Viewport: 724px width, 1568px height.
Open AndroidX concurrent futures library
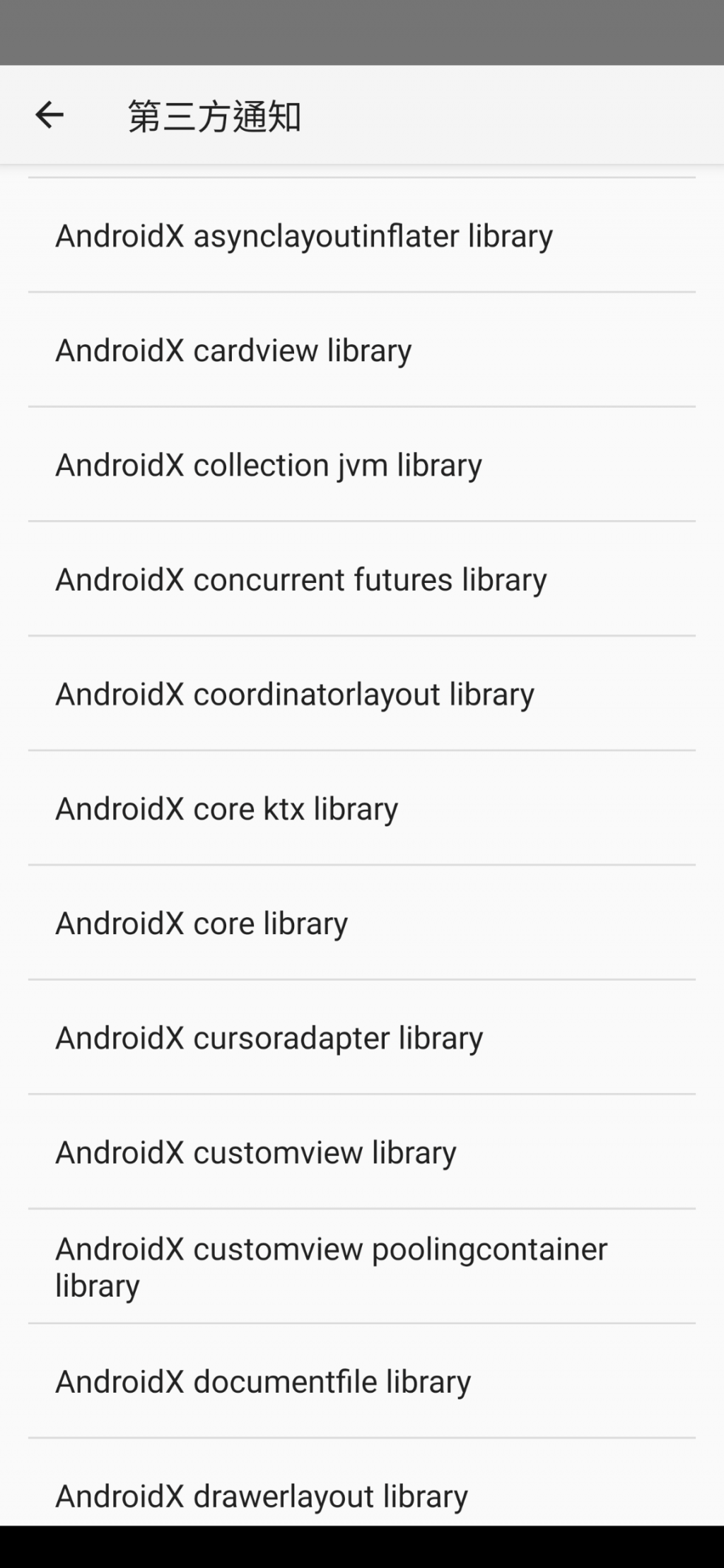click(x=301, y=579)
